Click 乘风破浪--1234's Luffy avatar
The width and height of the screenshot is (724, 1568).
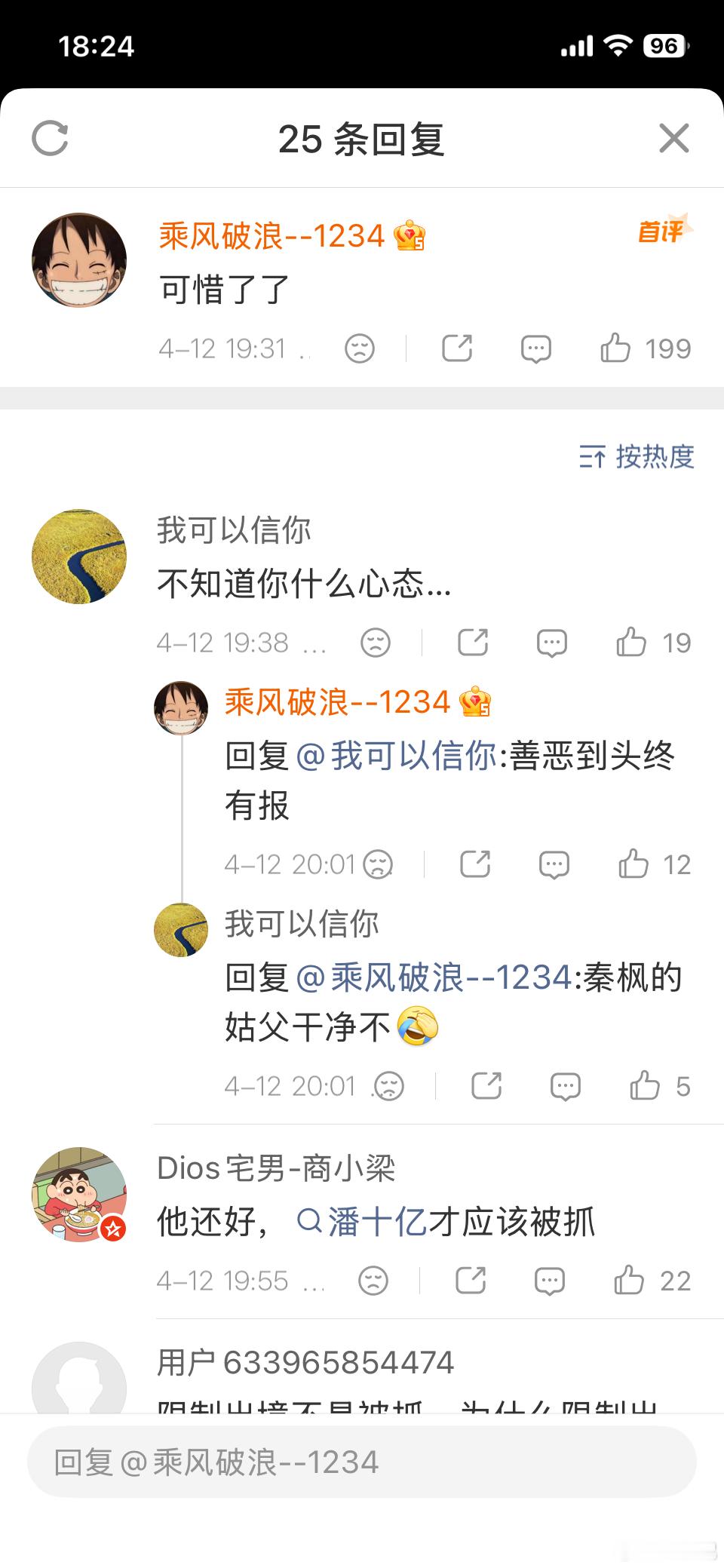78,258
